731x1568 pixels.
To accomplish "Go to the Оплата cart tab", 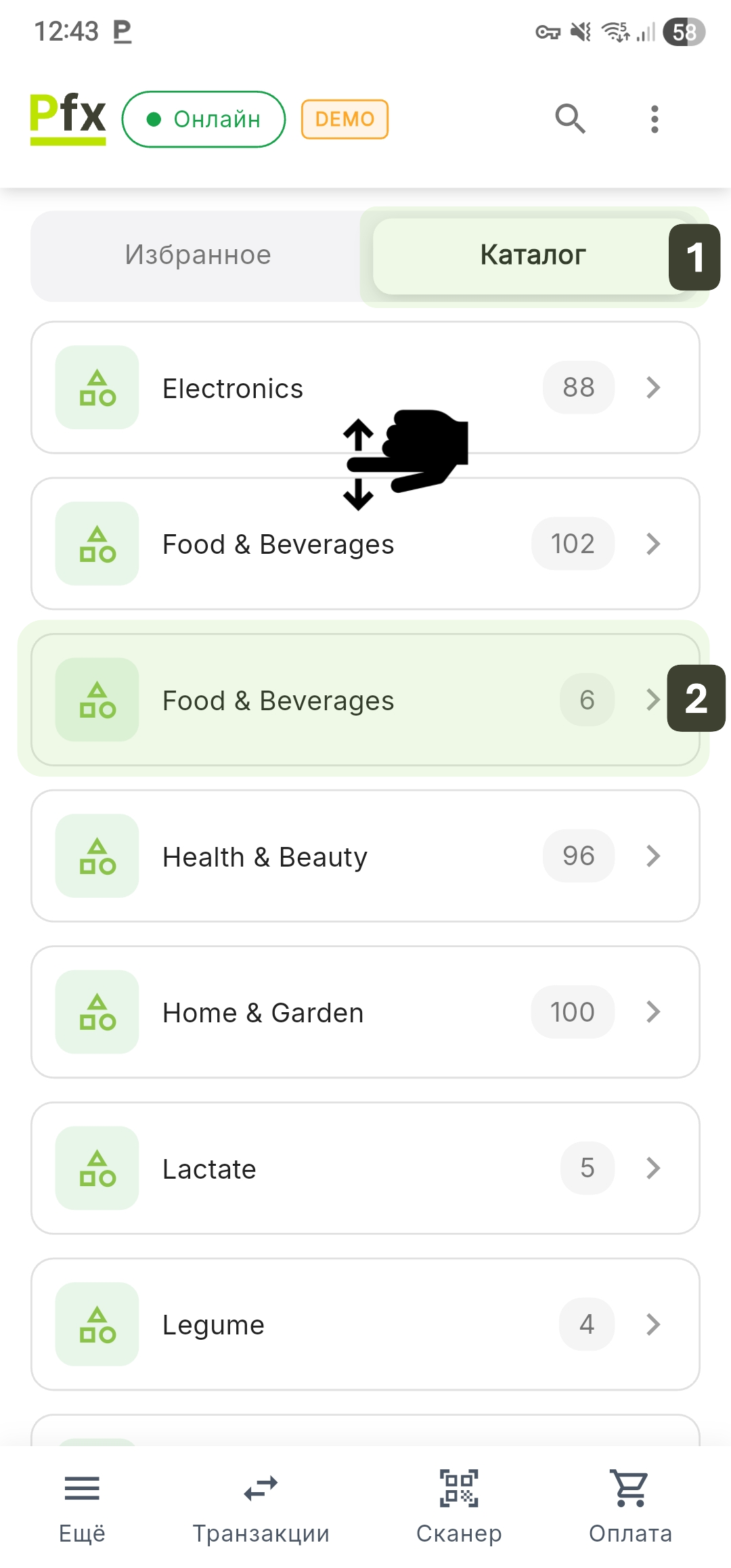I will 630,1504.
